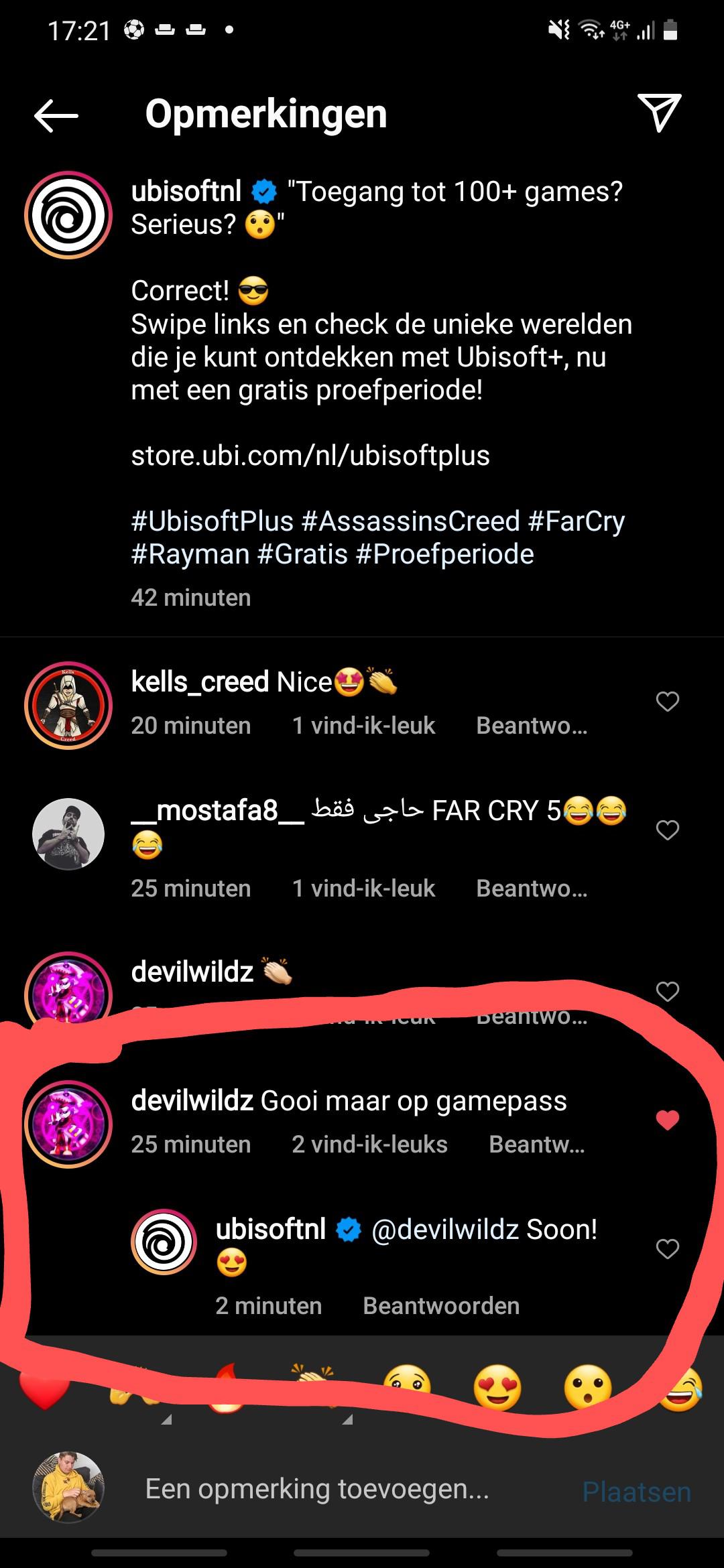View the kells_creed profile picture
This screenshot has width=724, height=1568.
point(68,705)
